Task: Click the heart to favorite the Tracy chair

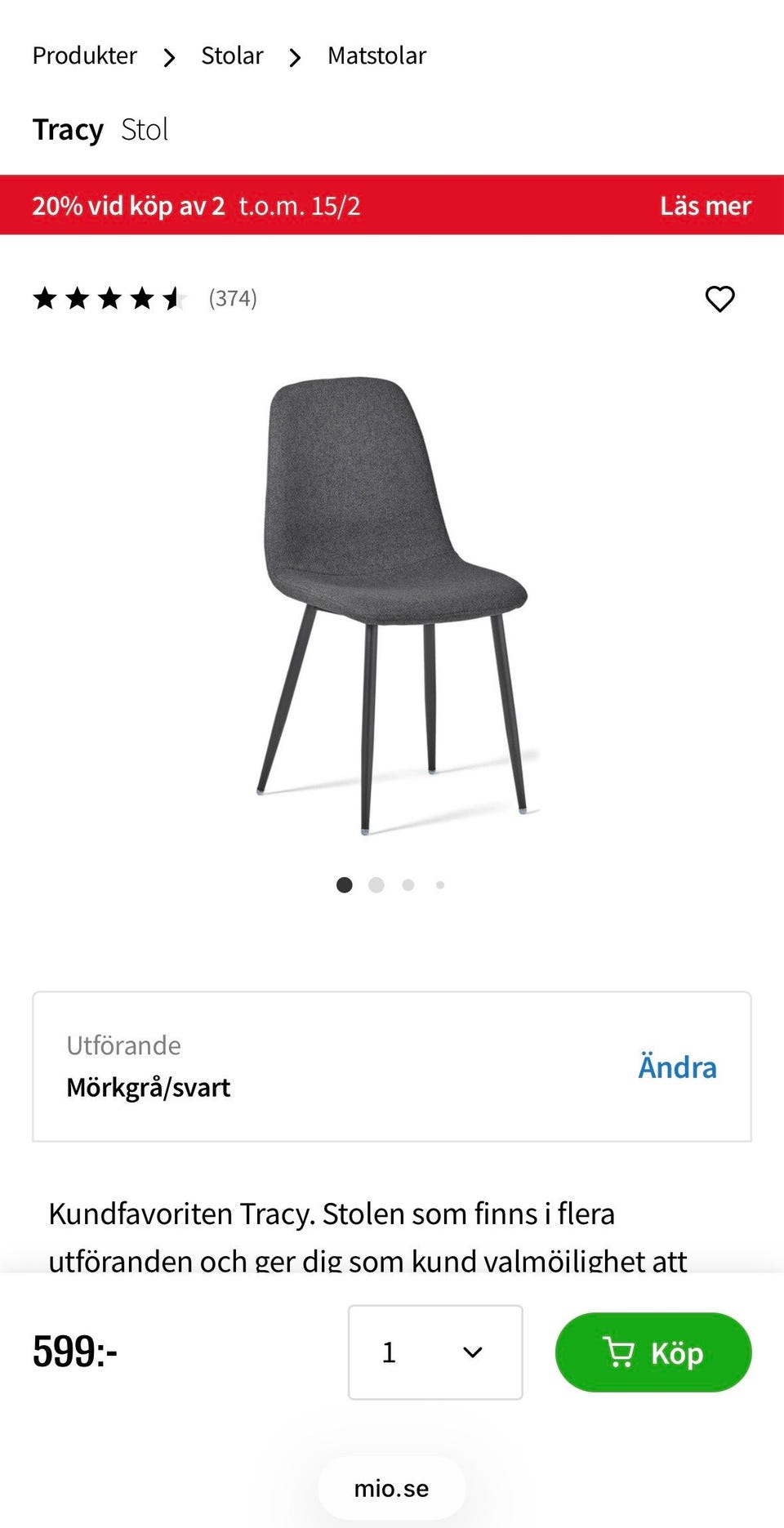Action: pos(721,299)
